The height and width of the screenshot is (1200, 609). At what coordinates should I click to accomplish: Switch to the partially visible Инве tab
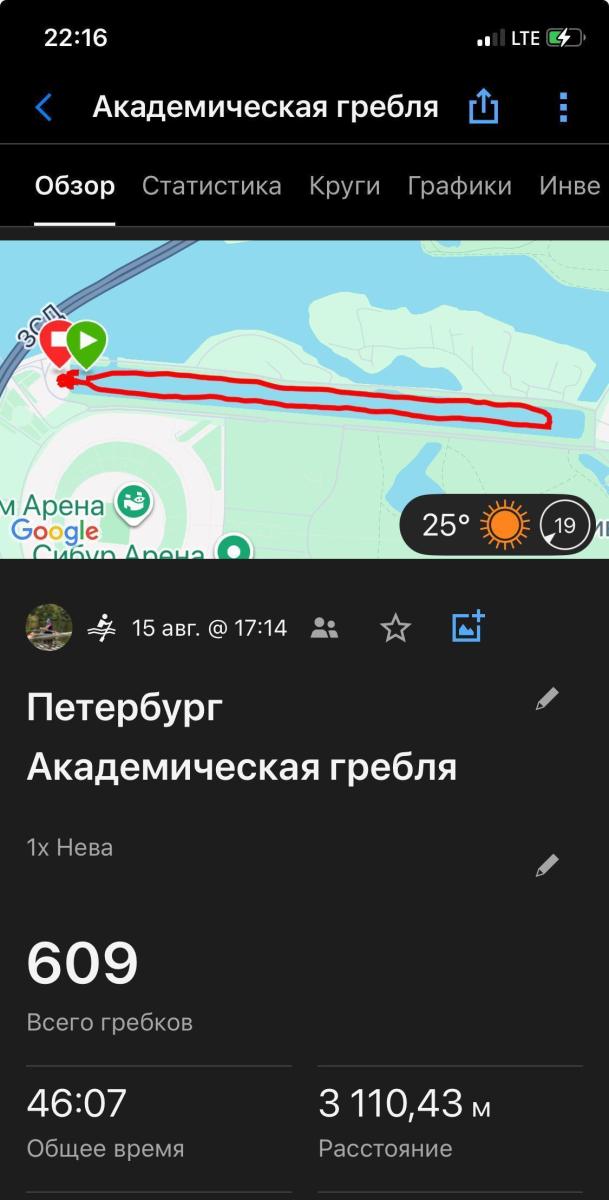click(569, 186)
